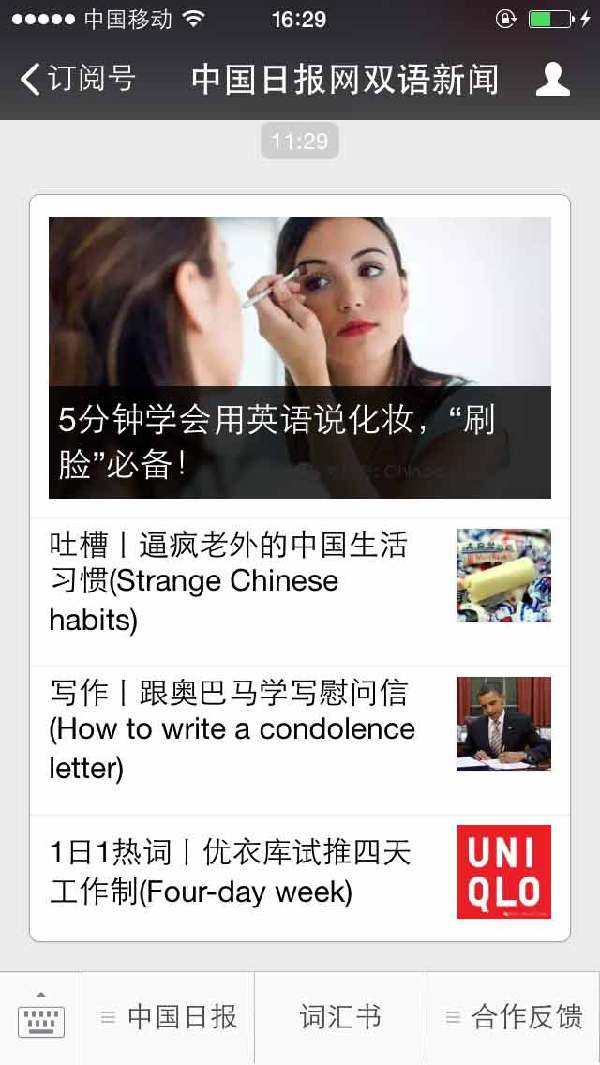Expand the 中国日报 menu

[x=169, y=1017]
